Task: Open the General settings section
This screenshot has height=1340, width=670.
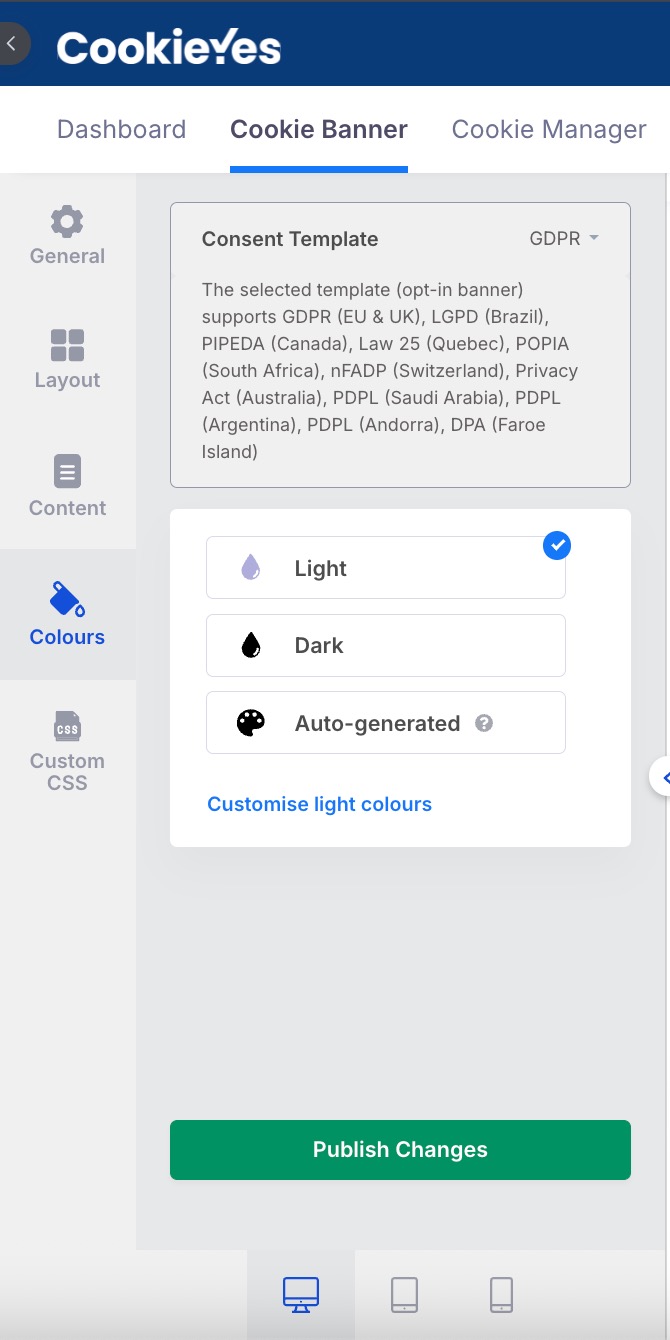Action: tap(67, 236)
